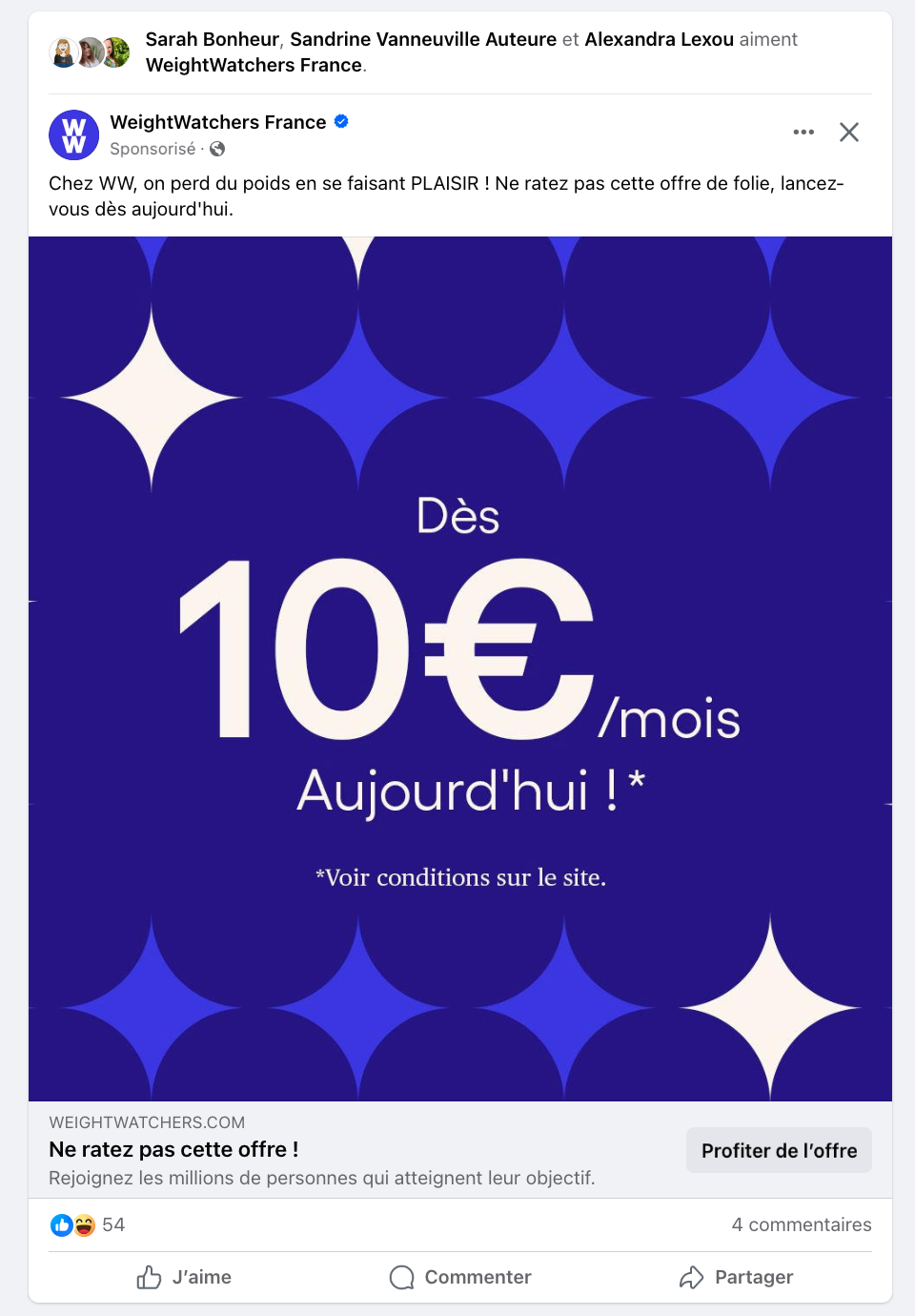This screenshot has width=915, height=1316.
Task: Open the WeightWatchers France page name
Action: click(217, 122)
